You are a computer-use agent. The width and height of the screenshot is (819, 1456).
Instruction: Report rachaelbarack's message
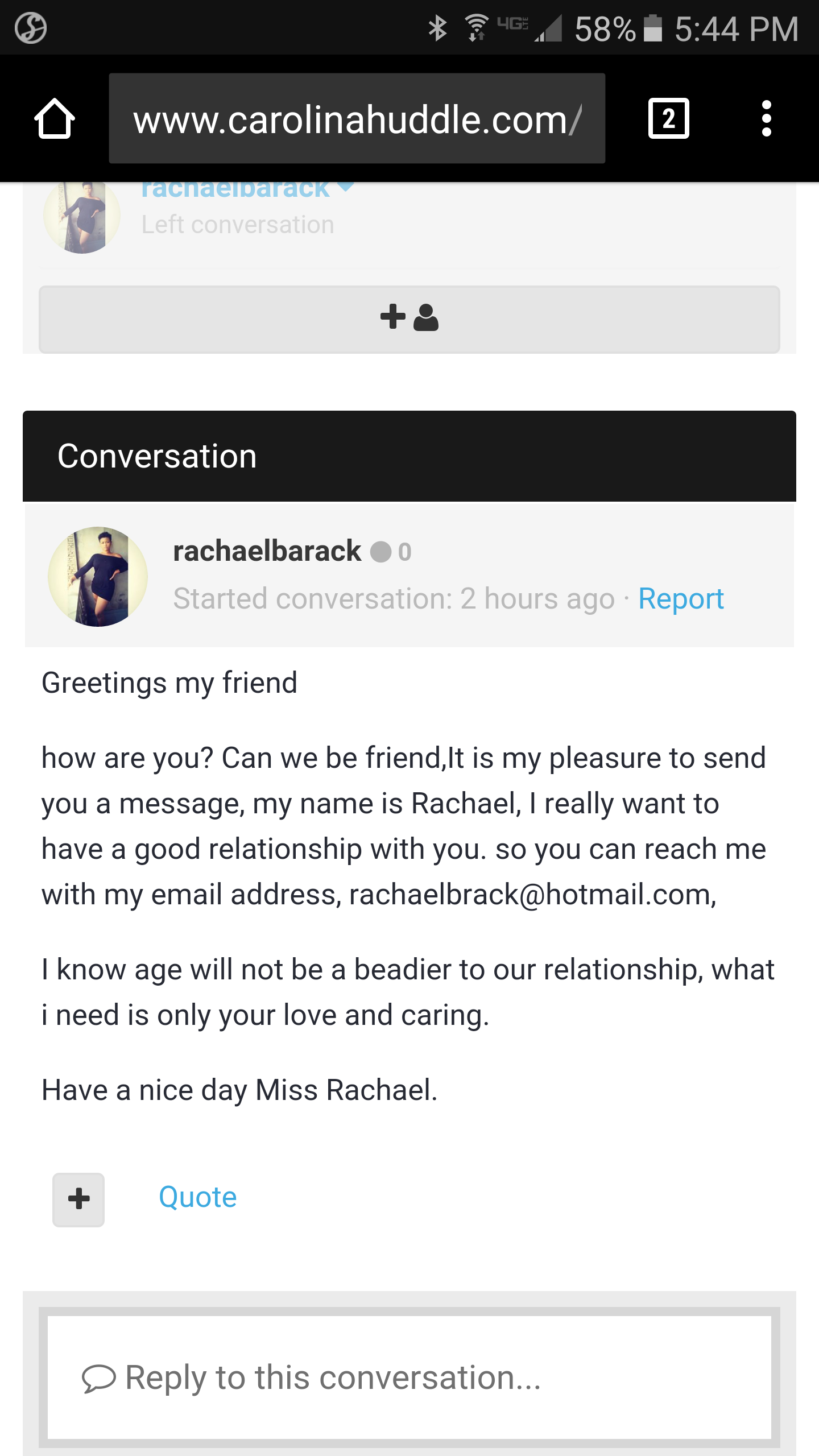tap(681, 598)
